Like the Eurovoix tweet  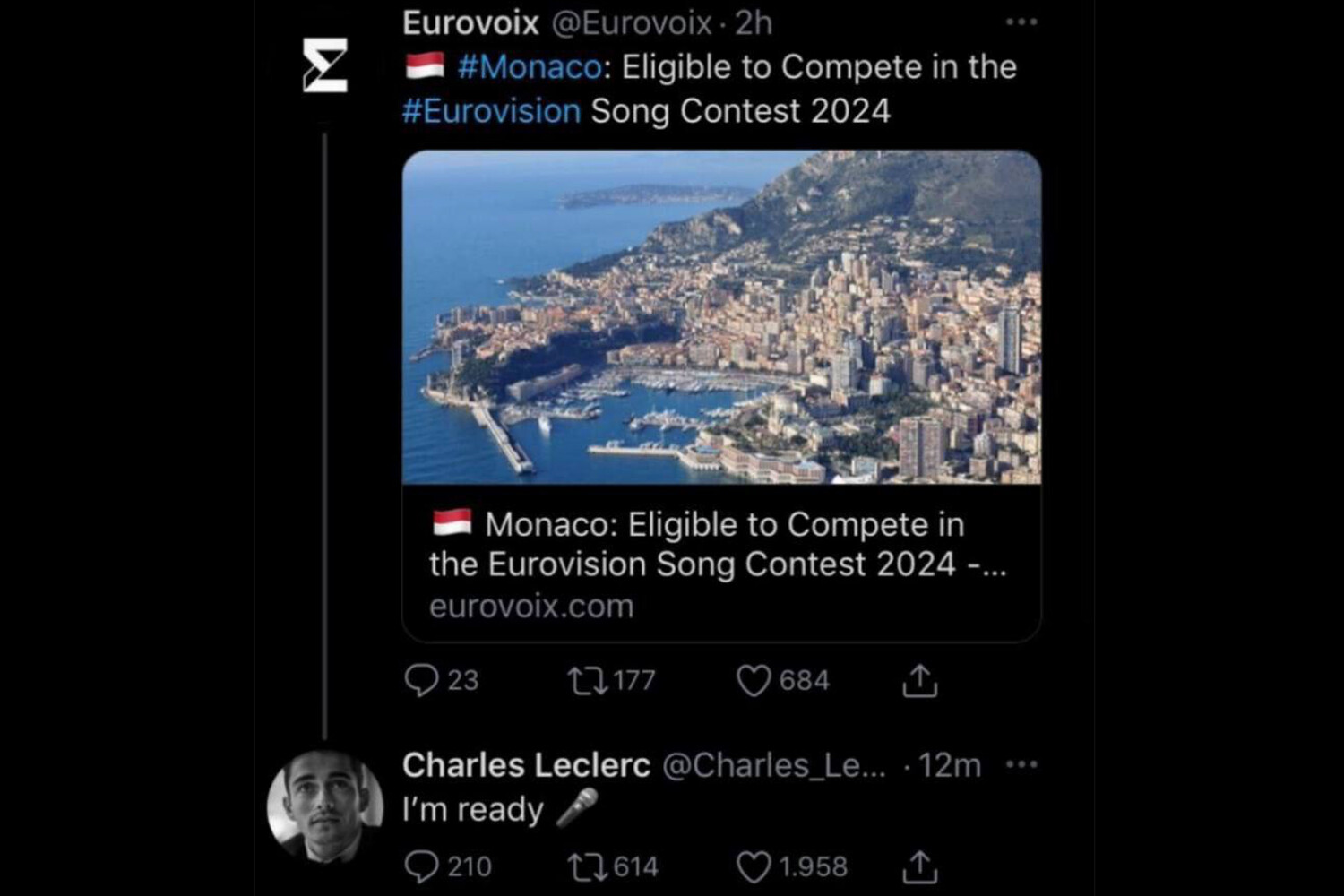(x=753, y=681)
